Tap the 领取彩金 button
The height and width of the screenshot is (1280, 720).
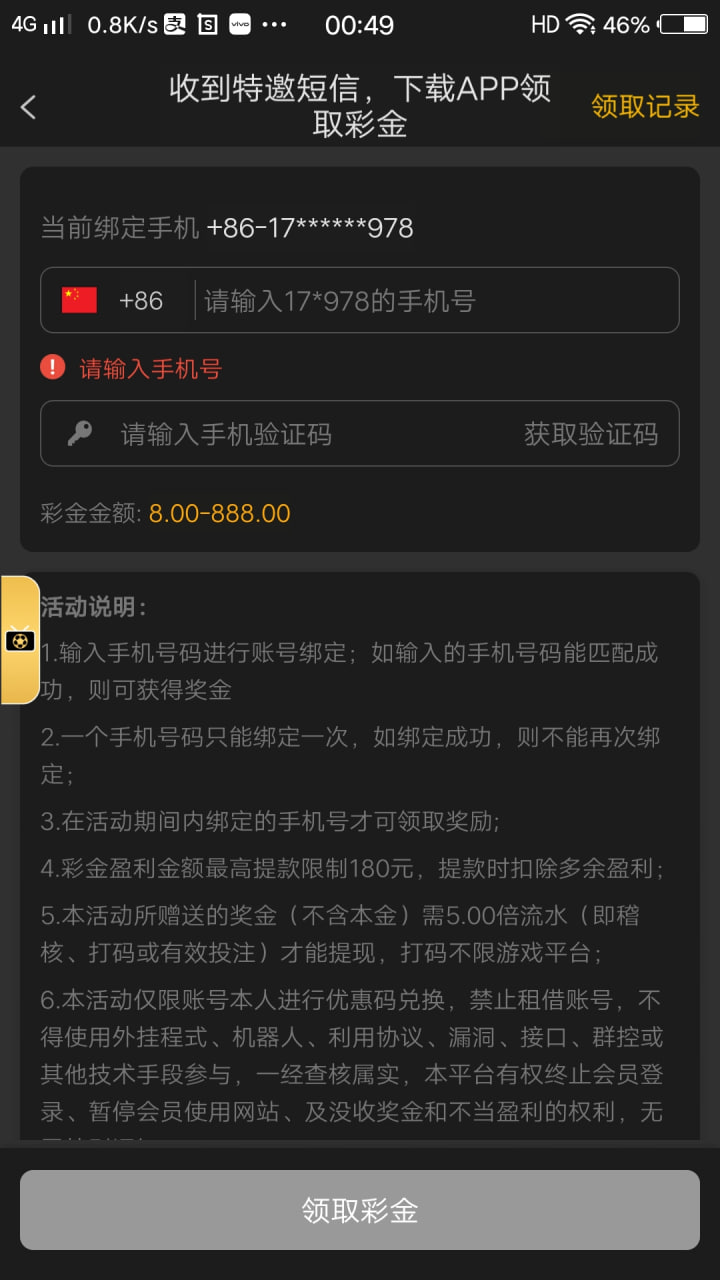coord(360,1210)
